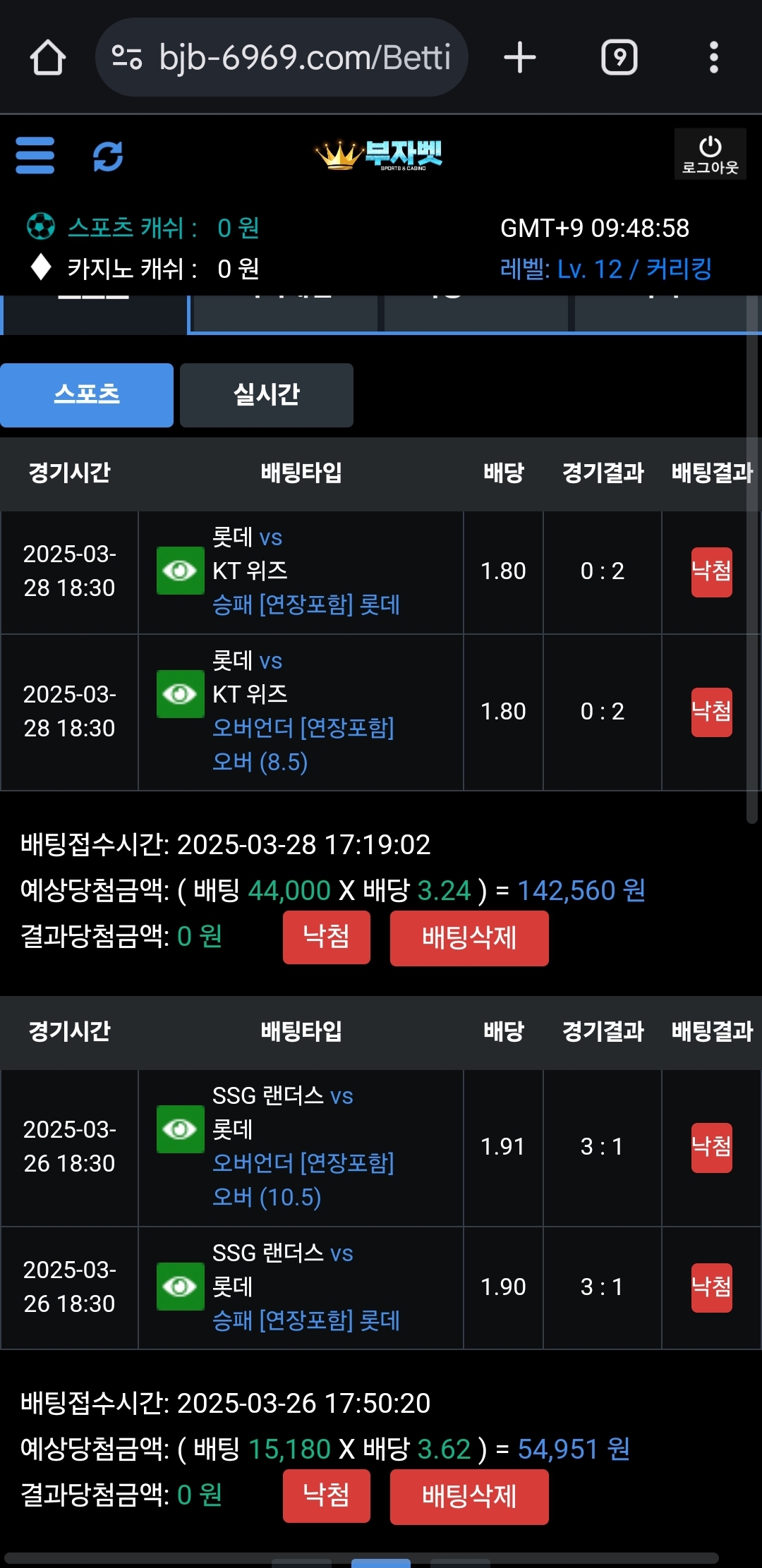The image size is (762, 1568).
Task: Open the site hamburger menu
Action: 35,155
